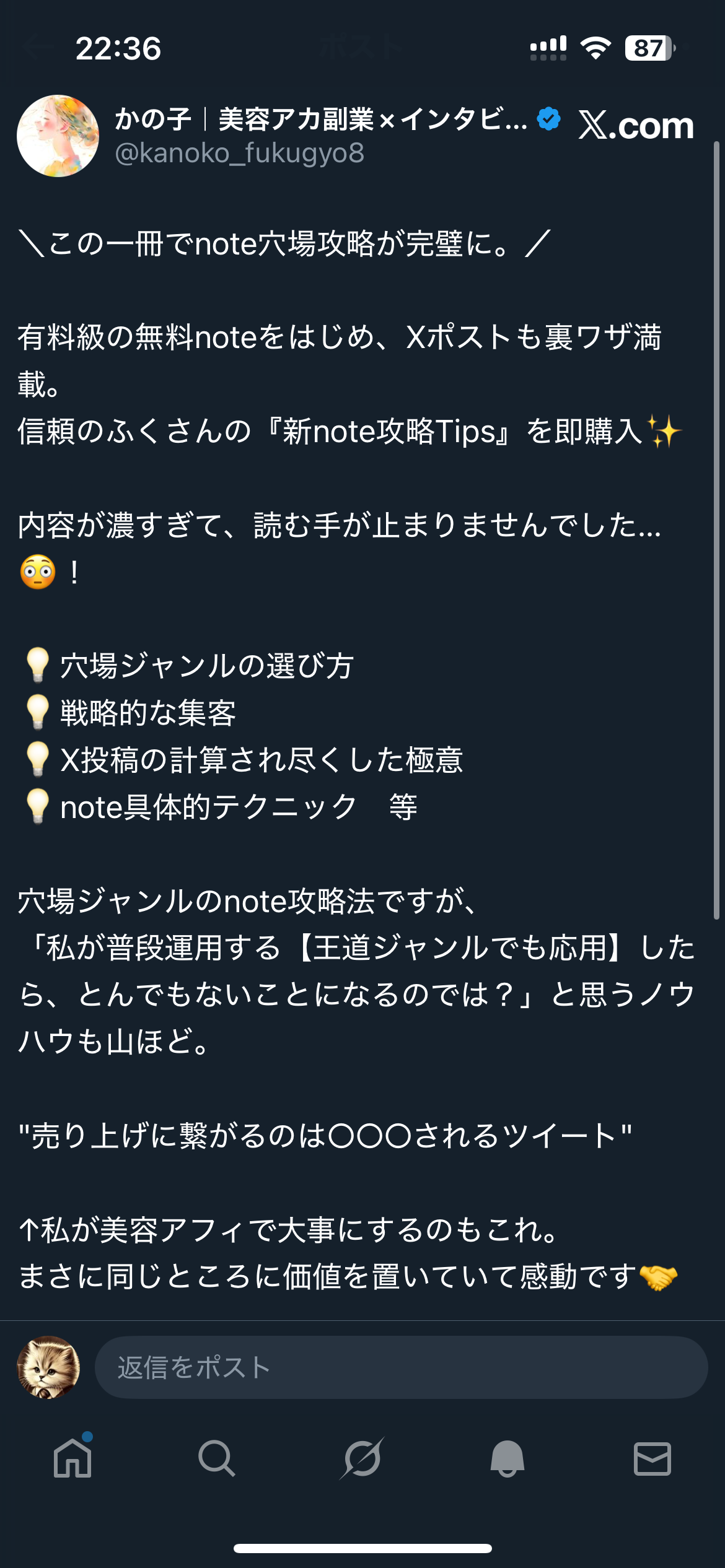Open the notifications bell tab
Screen dimensions: 725x1568
point(507,1458)
